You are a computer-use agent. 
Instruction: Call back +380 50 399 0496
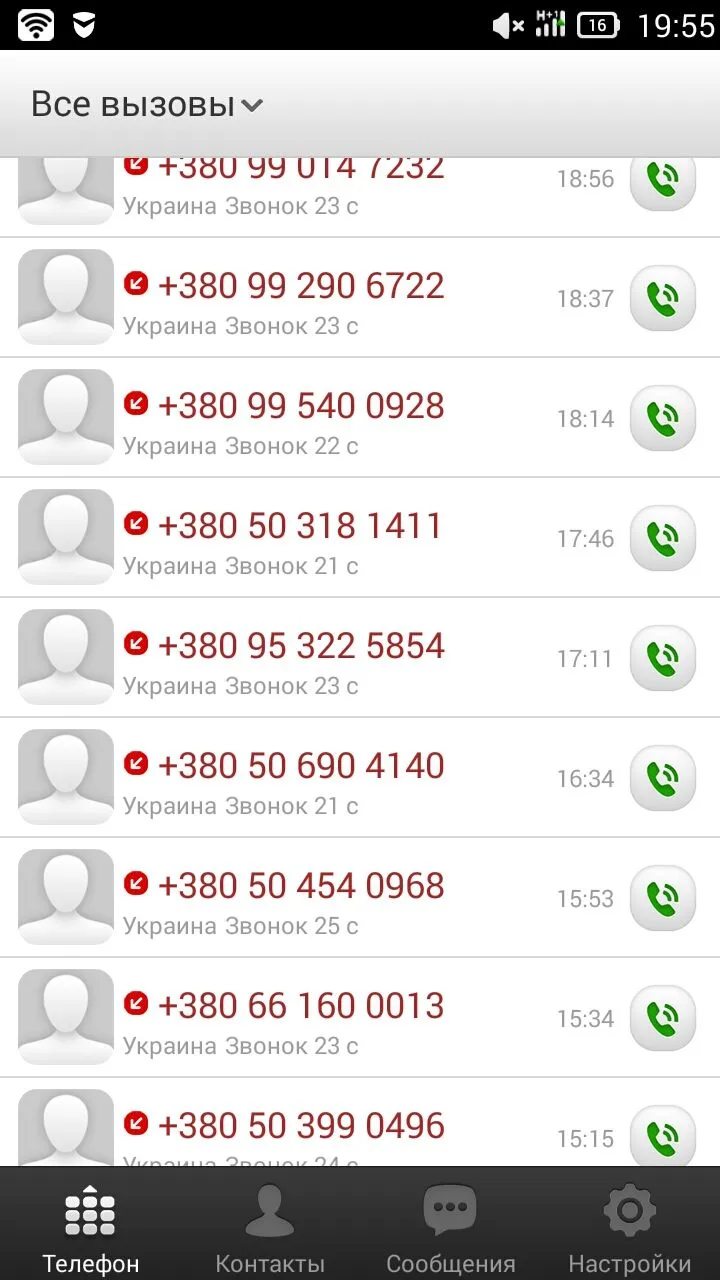pos(662,1136)
